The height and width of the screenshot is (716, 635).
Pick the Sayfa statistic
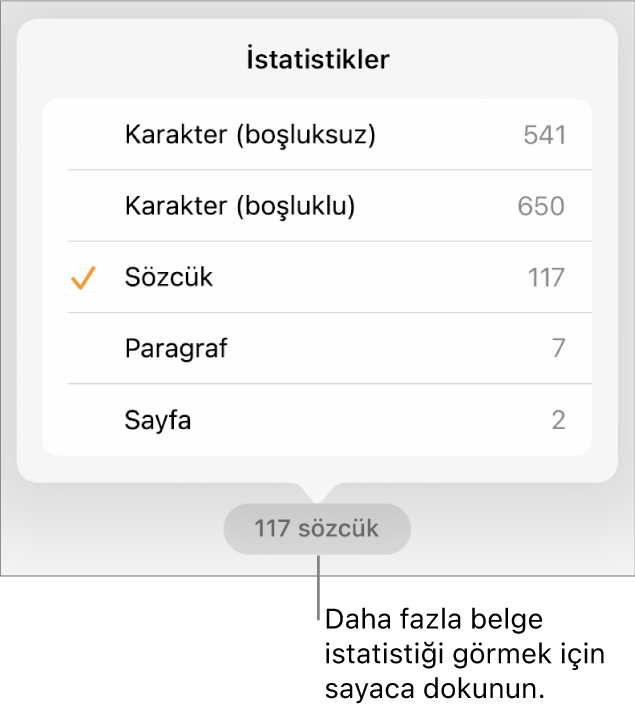click(316, 420)
